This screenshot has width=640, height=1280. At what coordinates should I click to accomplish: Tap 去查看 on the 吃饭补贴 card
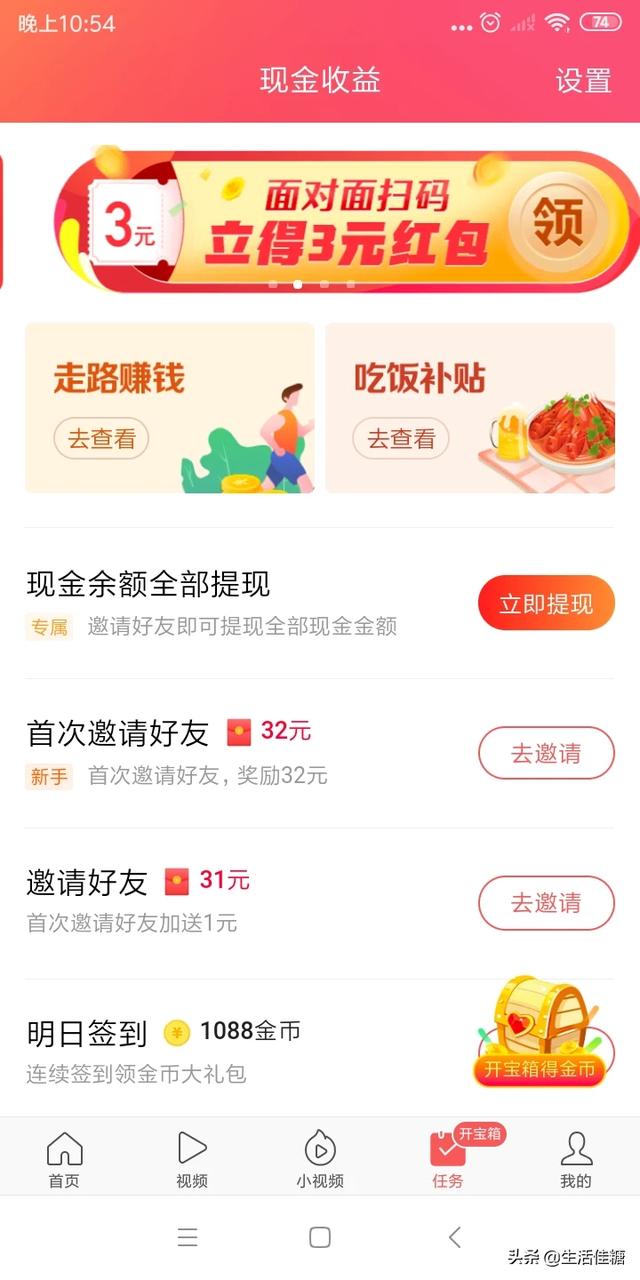[x=400, y=438]
